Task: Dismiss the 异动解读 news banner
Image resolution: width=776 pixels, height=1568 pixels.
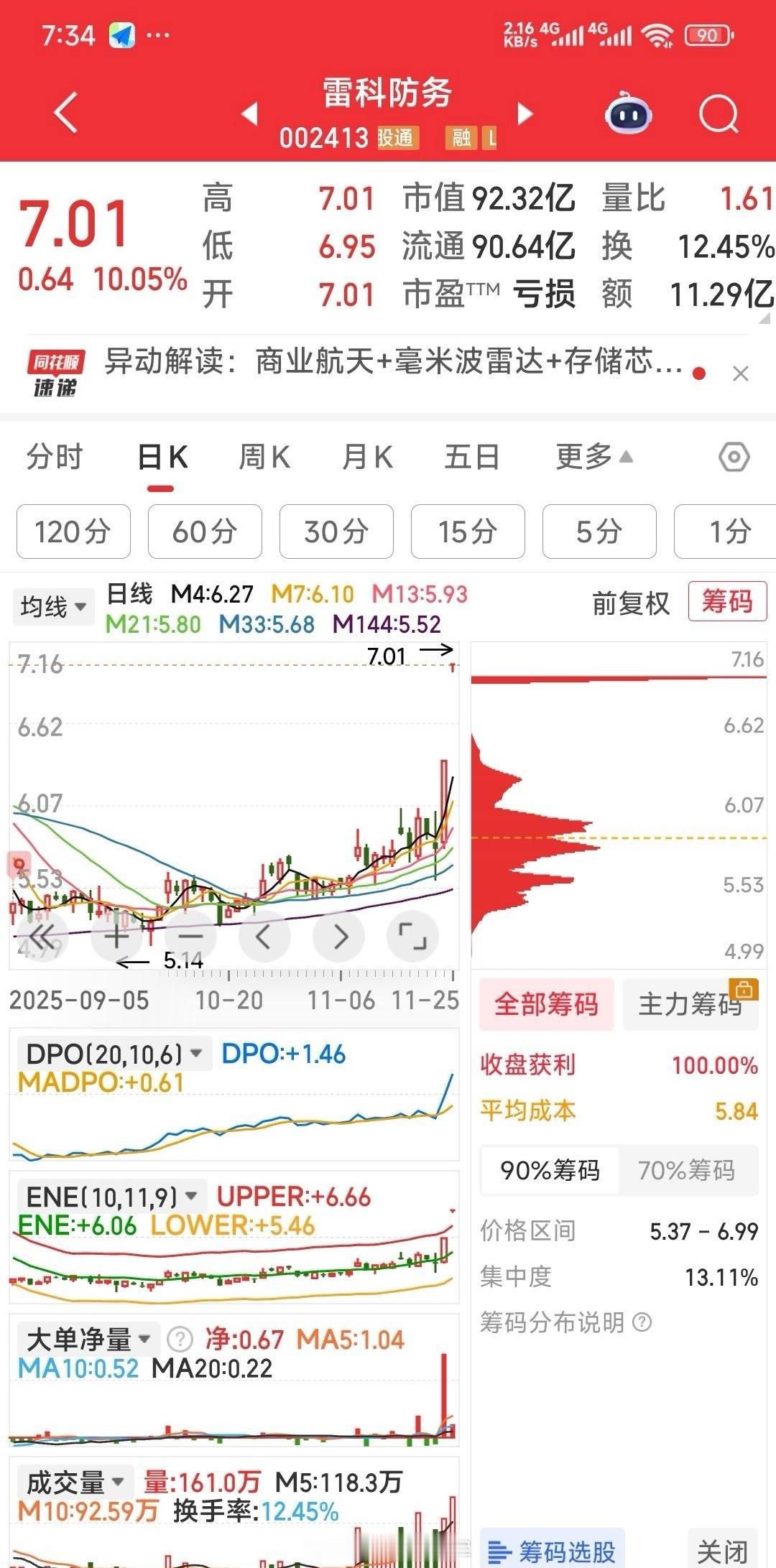Action: coord(741,374)
